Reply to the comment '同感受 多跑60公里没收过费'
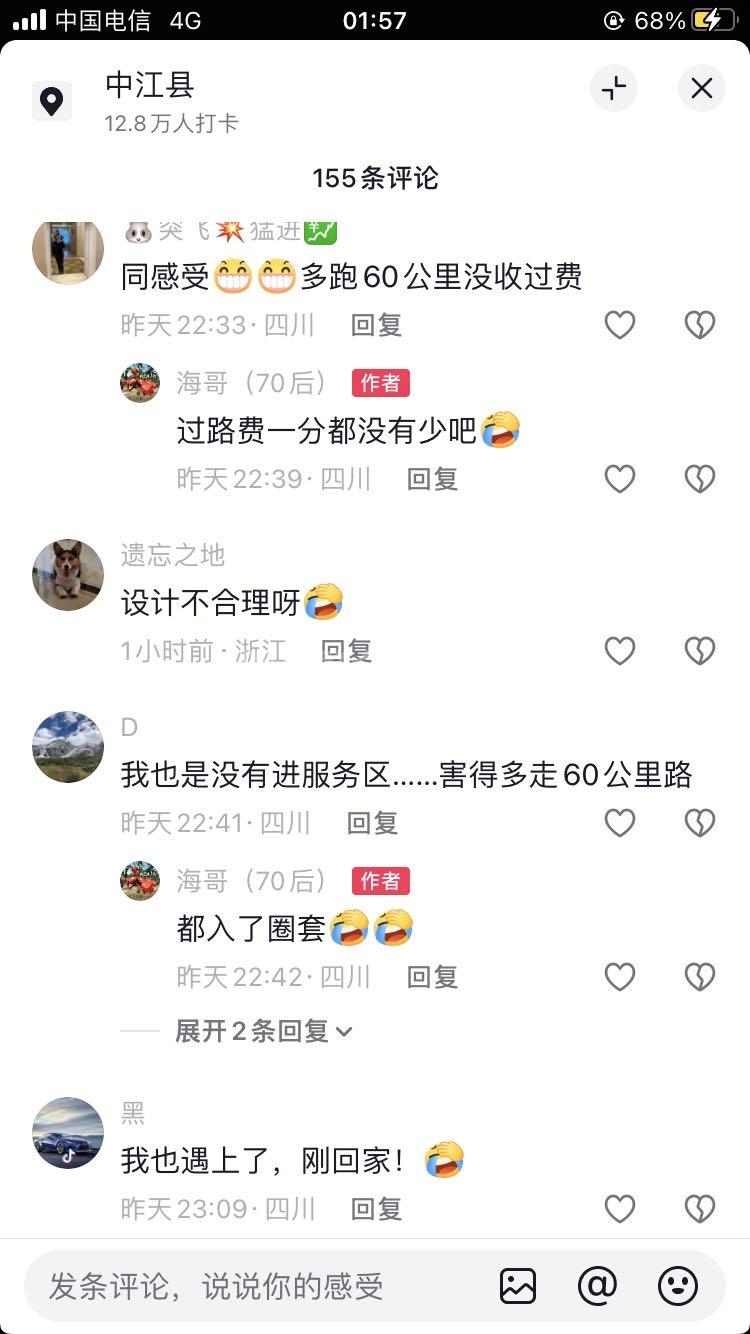The image size is (750, 1334). [x=376, y=325]
